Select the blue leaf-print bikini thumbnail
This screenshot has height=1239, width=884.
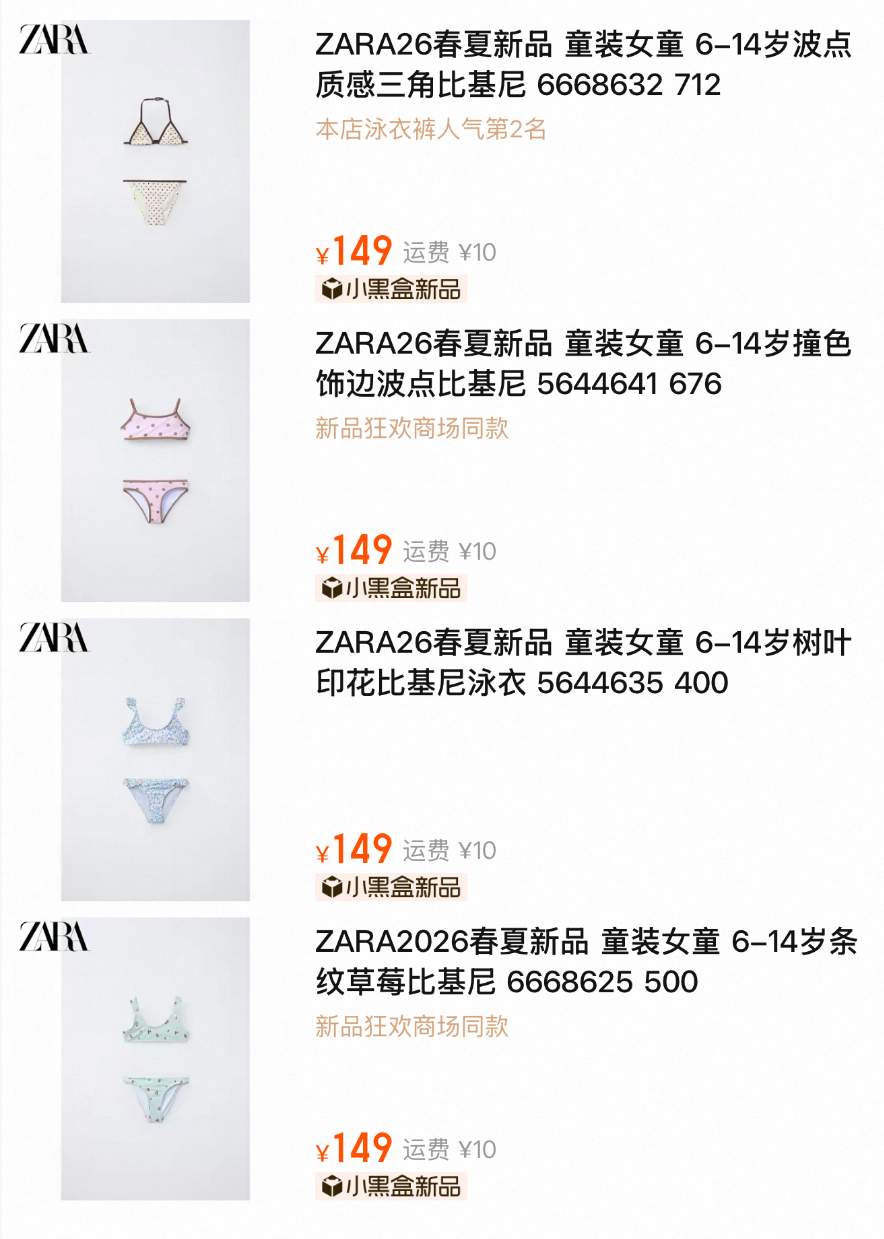pos(155,760)
